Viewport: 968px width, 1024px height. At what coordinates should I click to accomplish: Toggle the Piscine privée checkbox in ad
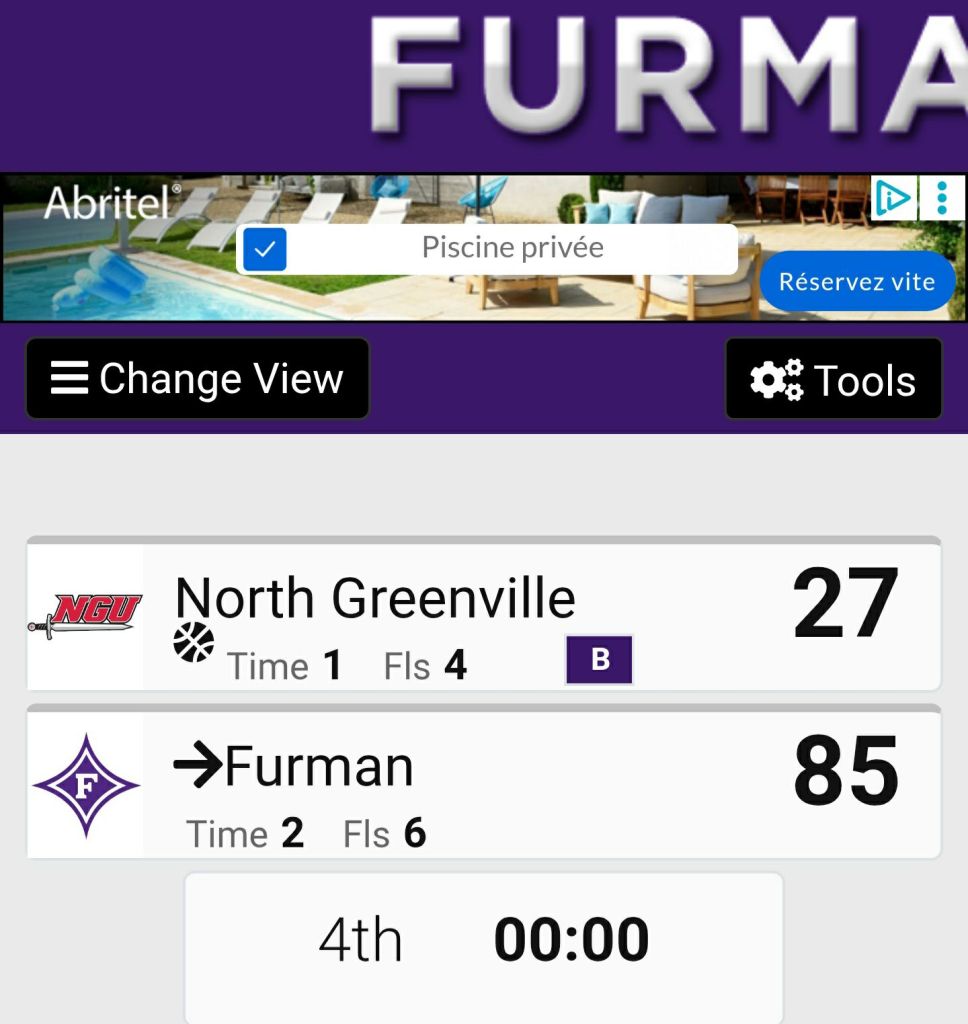[265, 249]
